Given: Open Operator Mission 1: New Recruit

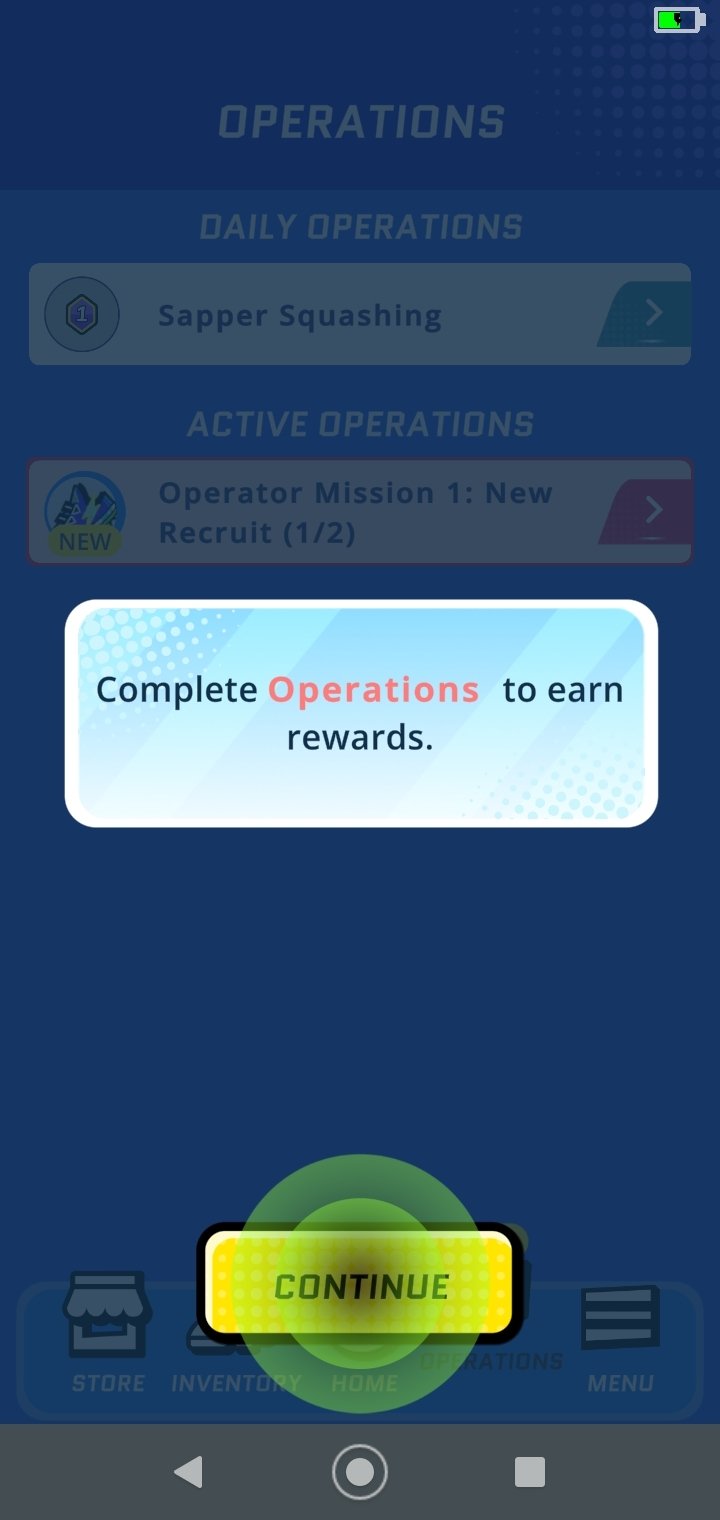Looking at the screenshot, I should (359, 512).
